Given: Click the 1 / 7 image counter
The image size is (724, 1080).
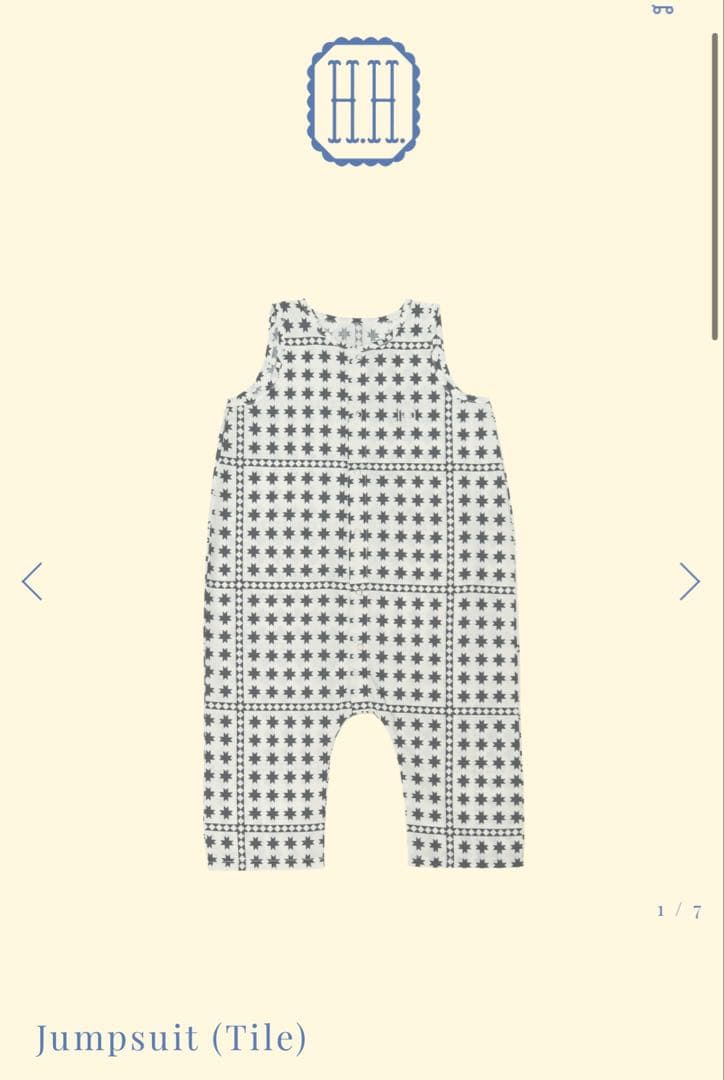Looking at the screenshot, I should [680, 910].
